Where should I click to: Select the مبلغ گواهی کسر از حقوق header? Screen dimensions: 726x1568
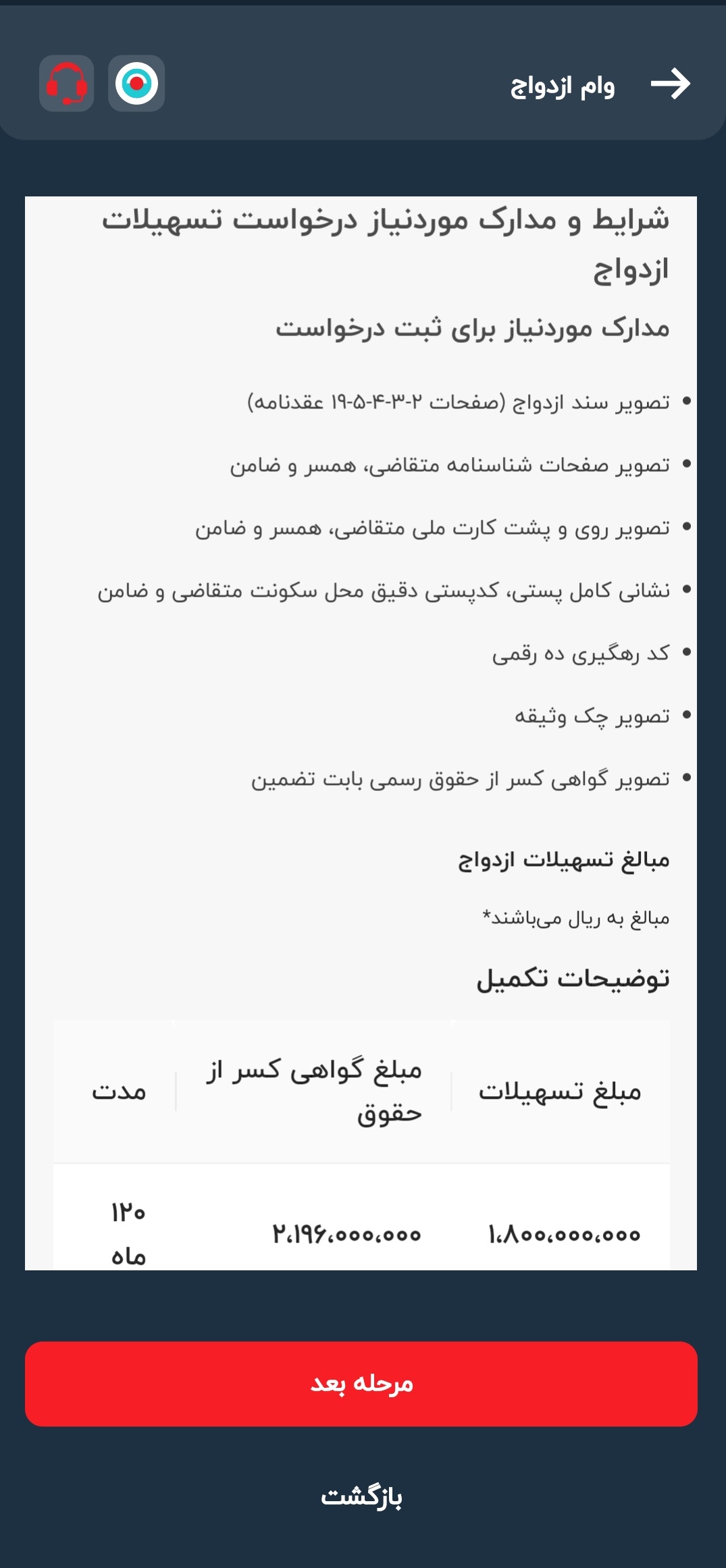315,1090
